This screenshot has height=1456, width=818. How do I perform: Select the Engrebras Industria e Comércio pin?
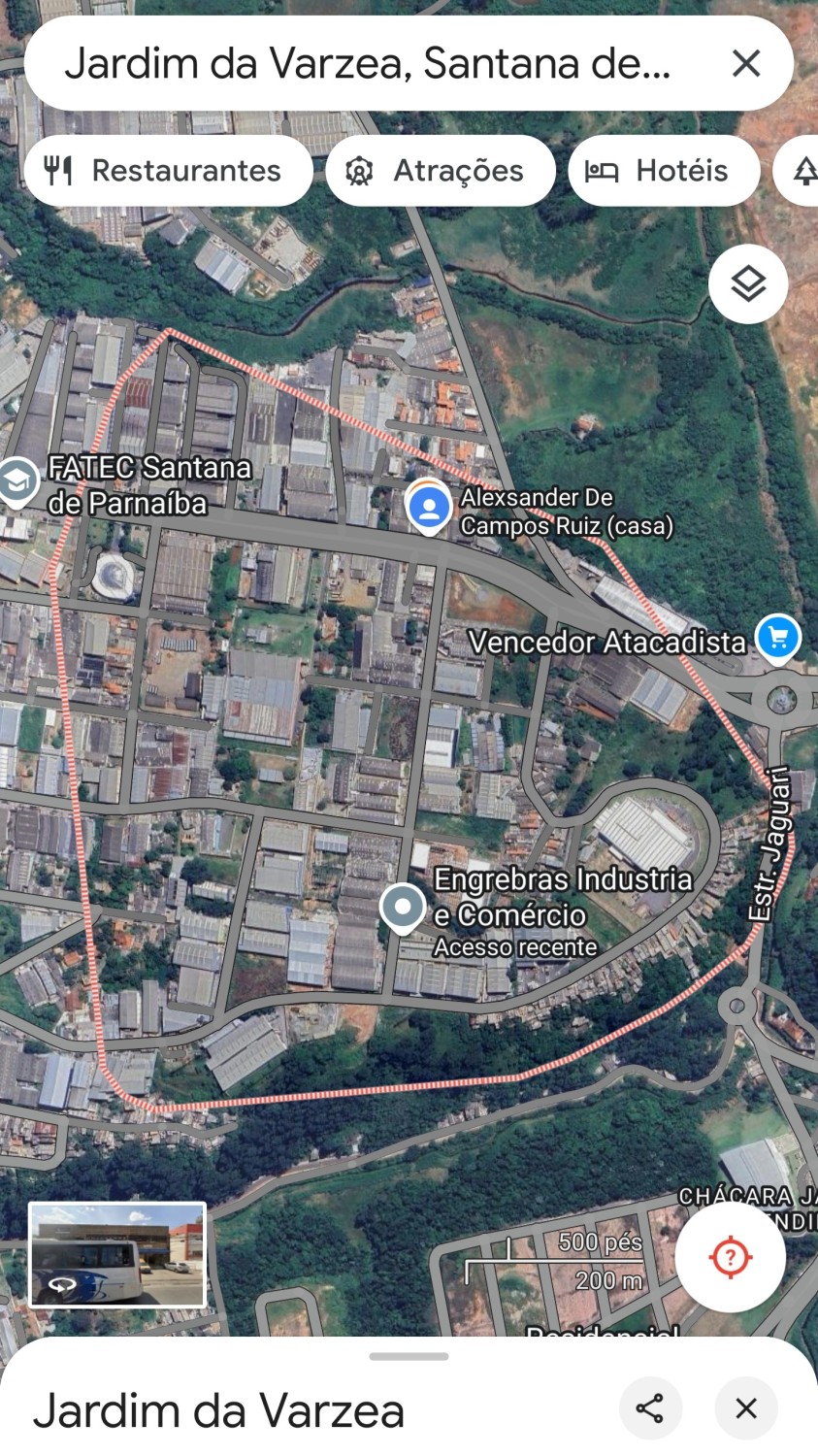[x=403, y=908]
